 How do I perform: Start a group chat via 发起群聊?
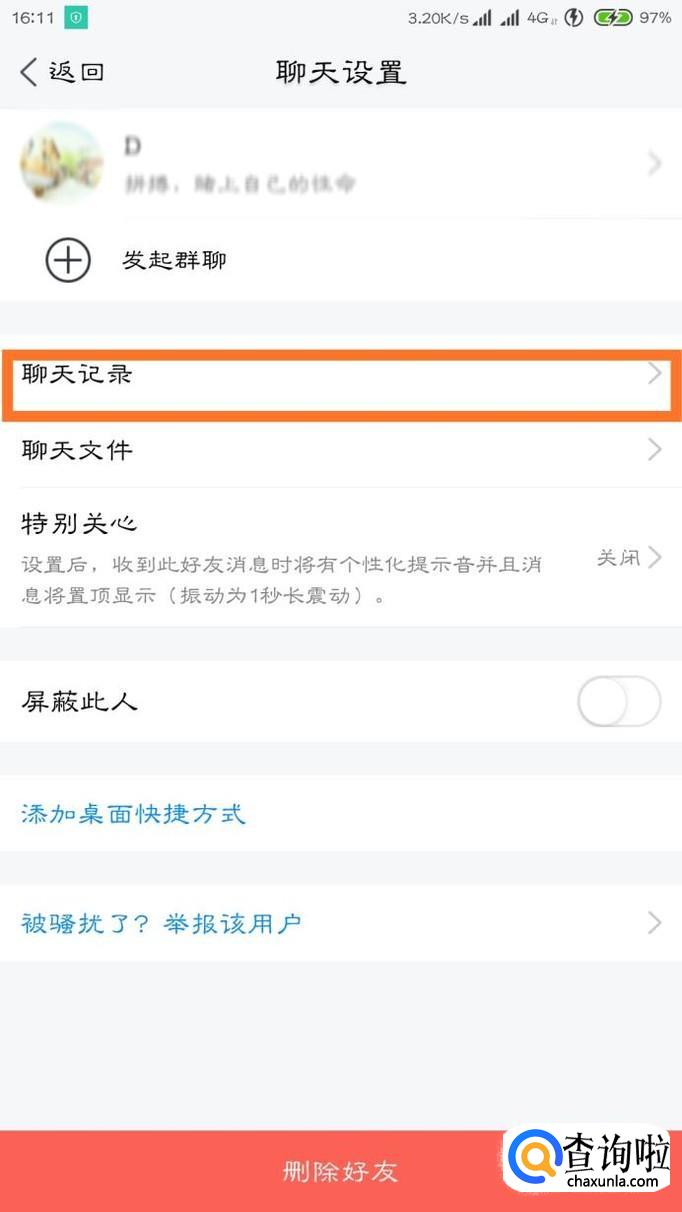tap(341, 261)
